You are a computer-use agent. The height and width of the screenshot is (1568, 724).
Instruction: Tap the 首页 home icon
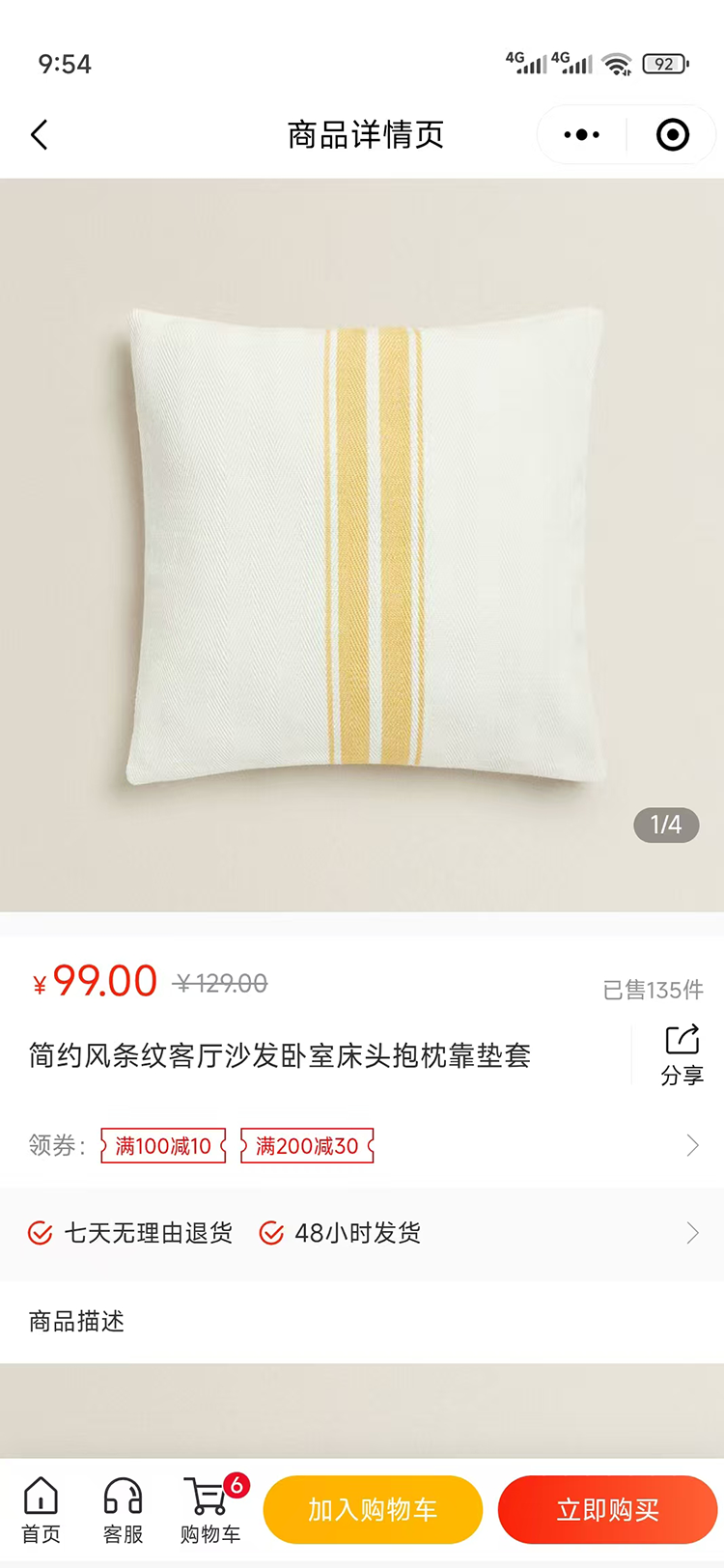click(x=41, y=1508)
